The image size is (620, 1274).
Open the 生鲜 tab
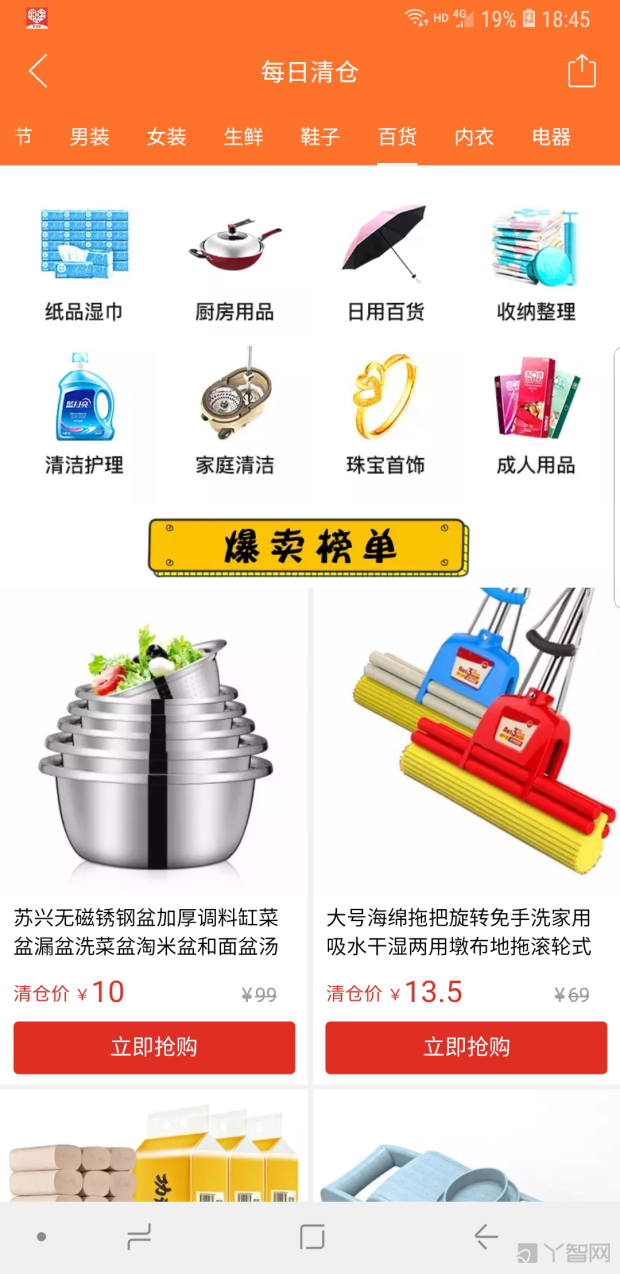[244, 137]
